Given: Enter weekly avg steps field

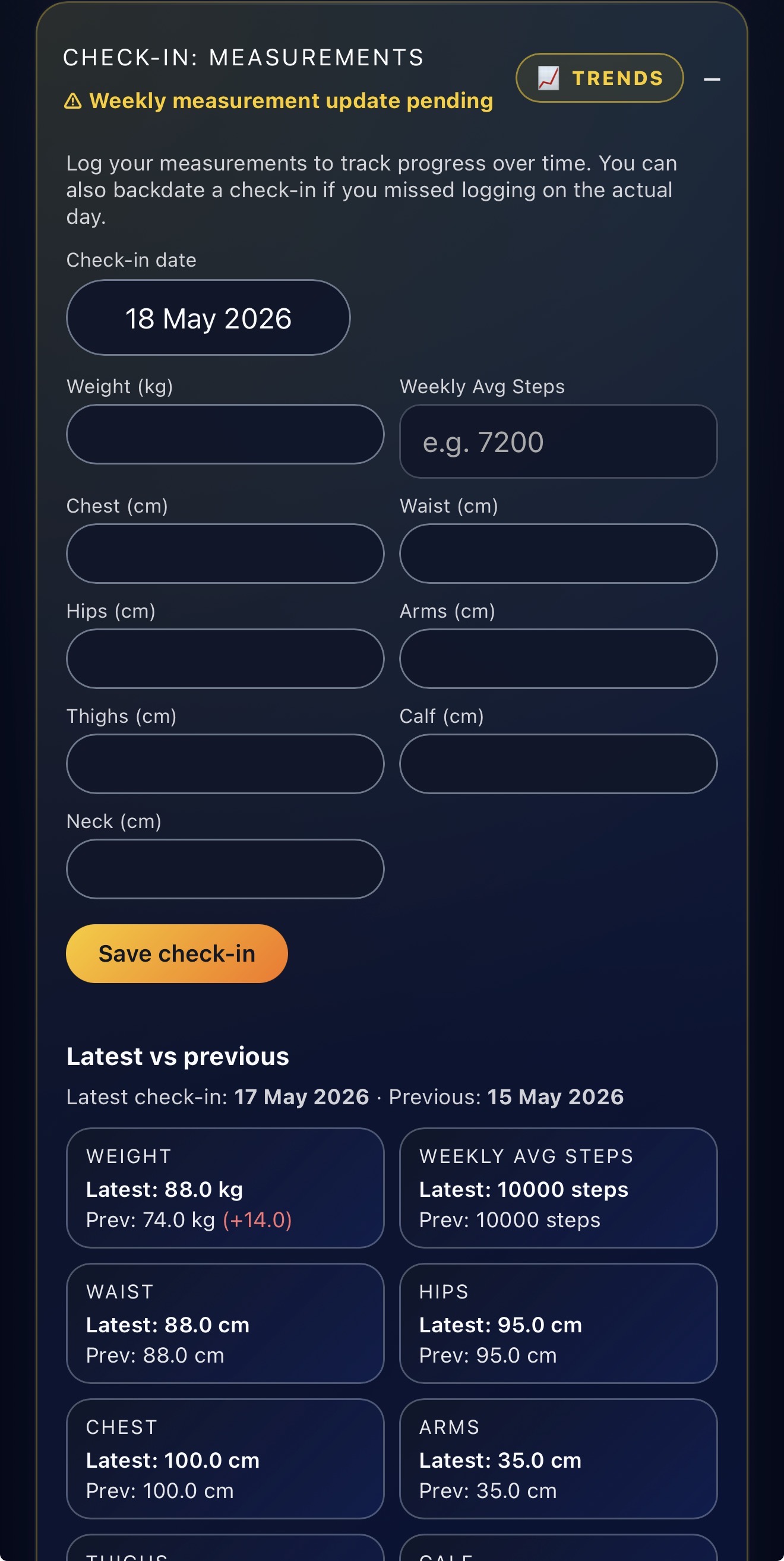Looking at the screenshot, I should [558, 441].
